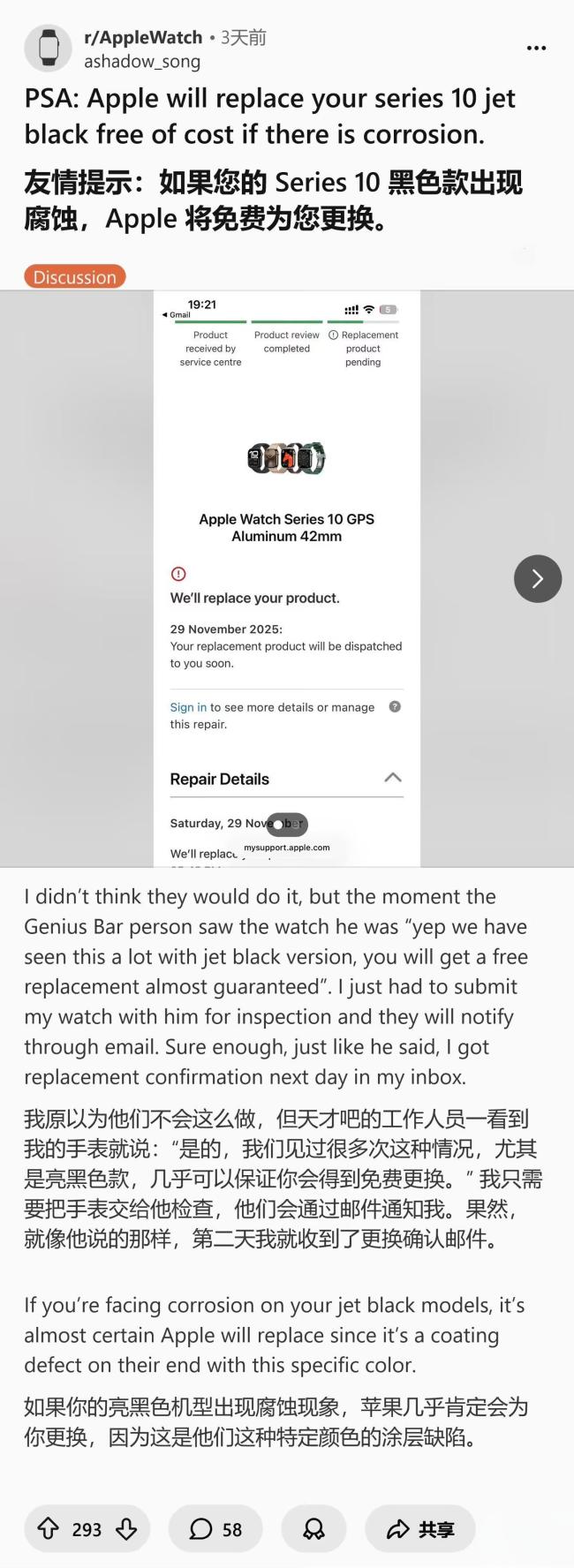This screenshot has width=574, height=1568.
Task: Tap the Discussion flair tag
Action: pos(75,277)
